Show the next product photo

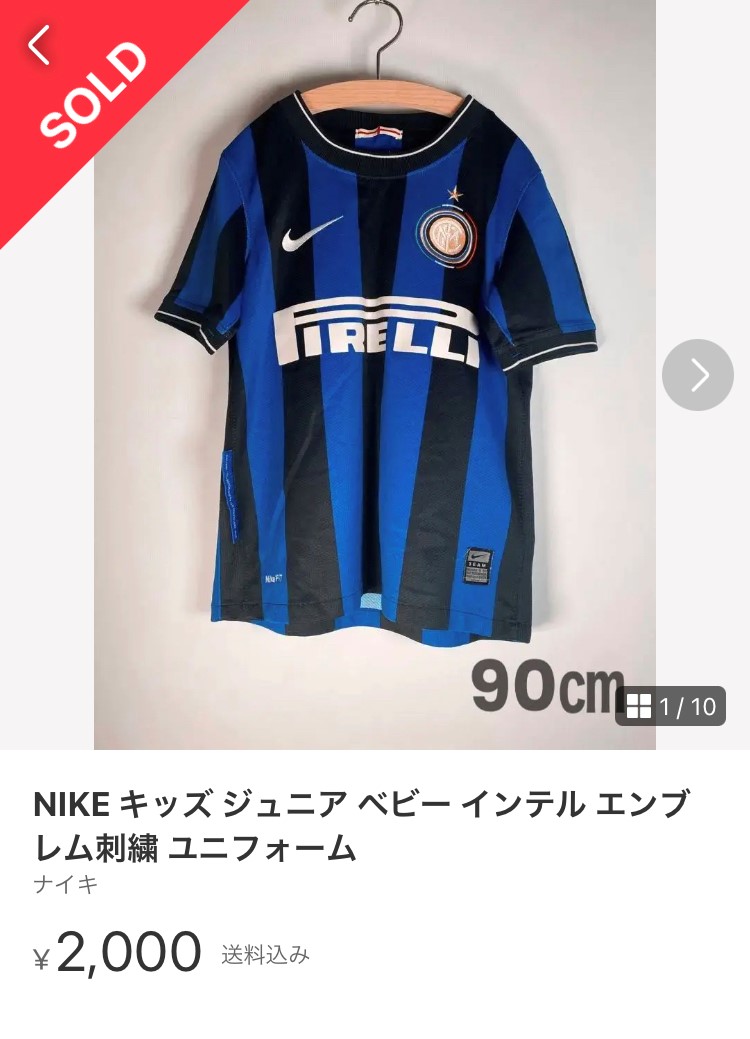pyautogui.click(x=697, y=375)
